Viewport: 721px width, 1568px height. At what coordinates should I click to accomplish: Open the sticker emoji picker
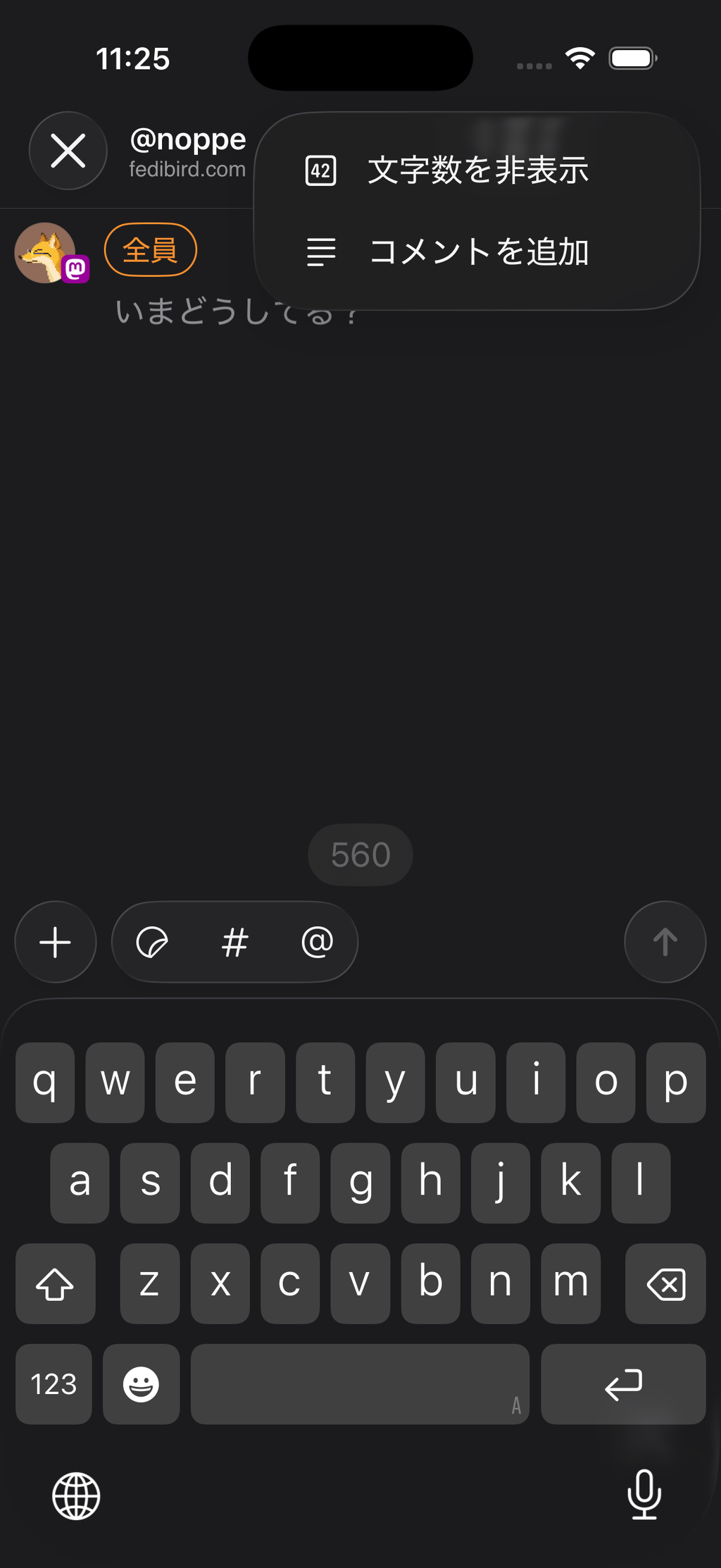click(x=152, y=942)
